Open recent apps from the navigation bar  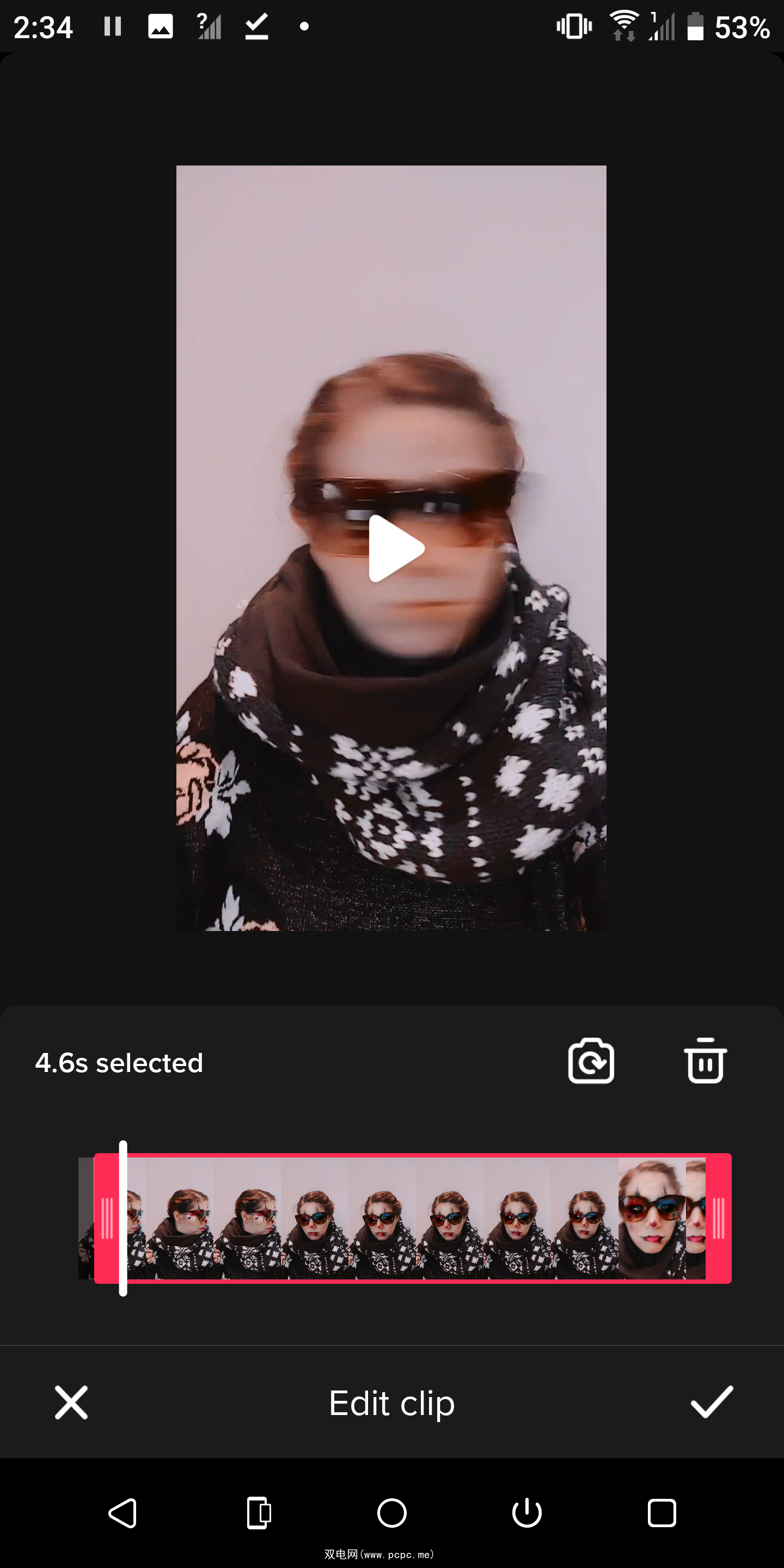661,1513
